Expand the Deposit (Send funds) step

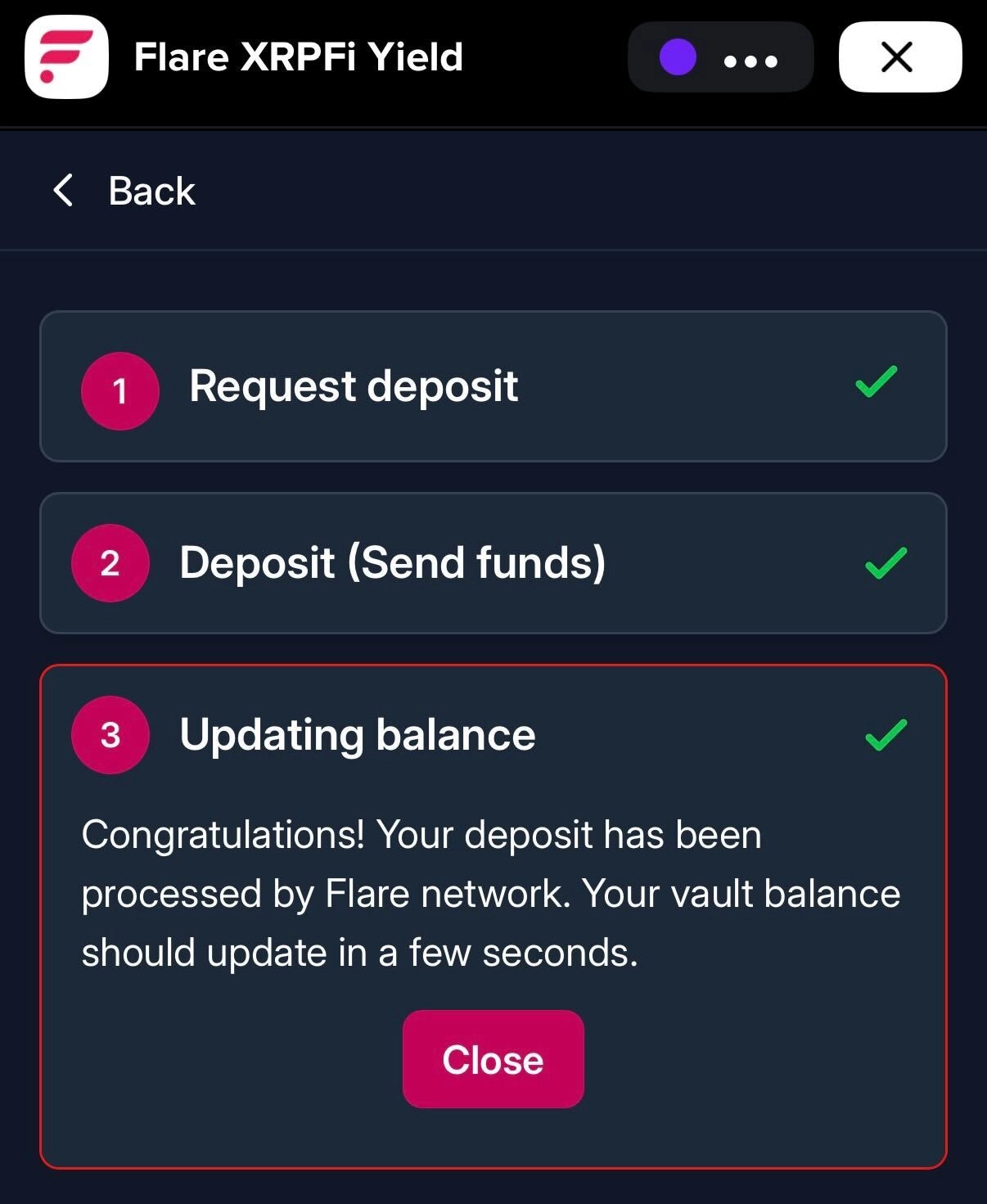pyautogui.click(x=493, y=563)
